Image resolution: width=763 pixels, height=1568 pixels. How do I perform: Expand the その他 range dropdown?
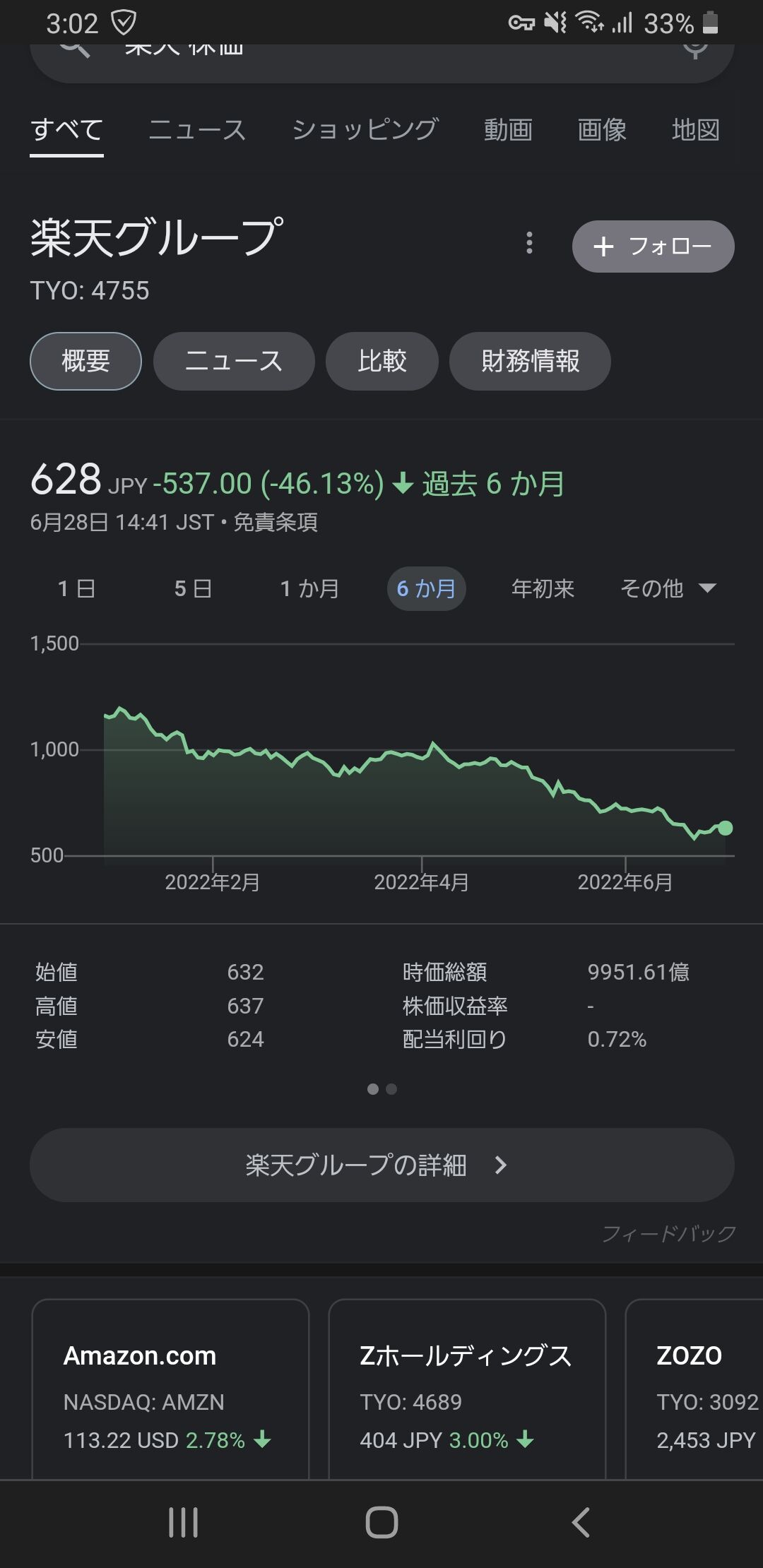pos(668,588)
